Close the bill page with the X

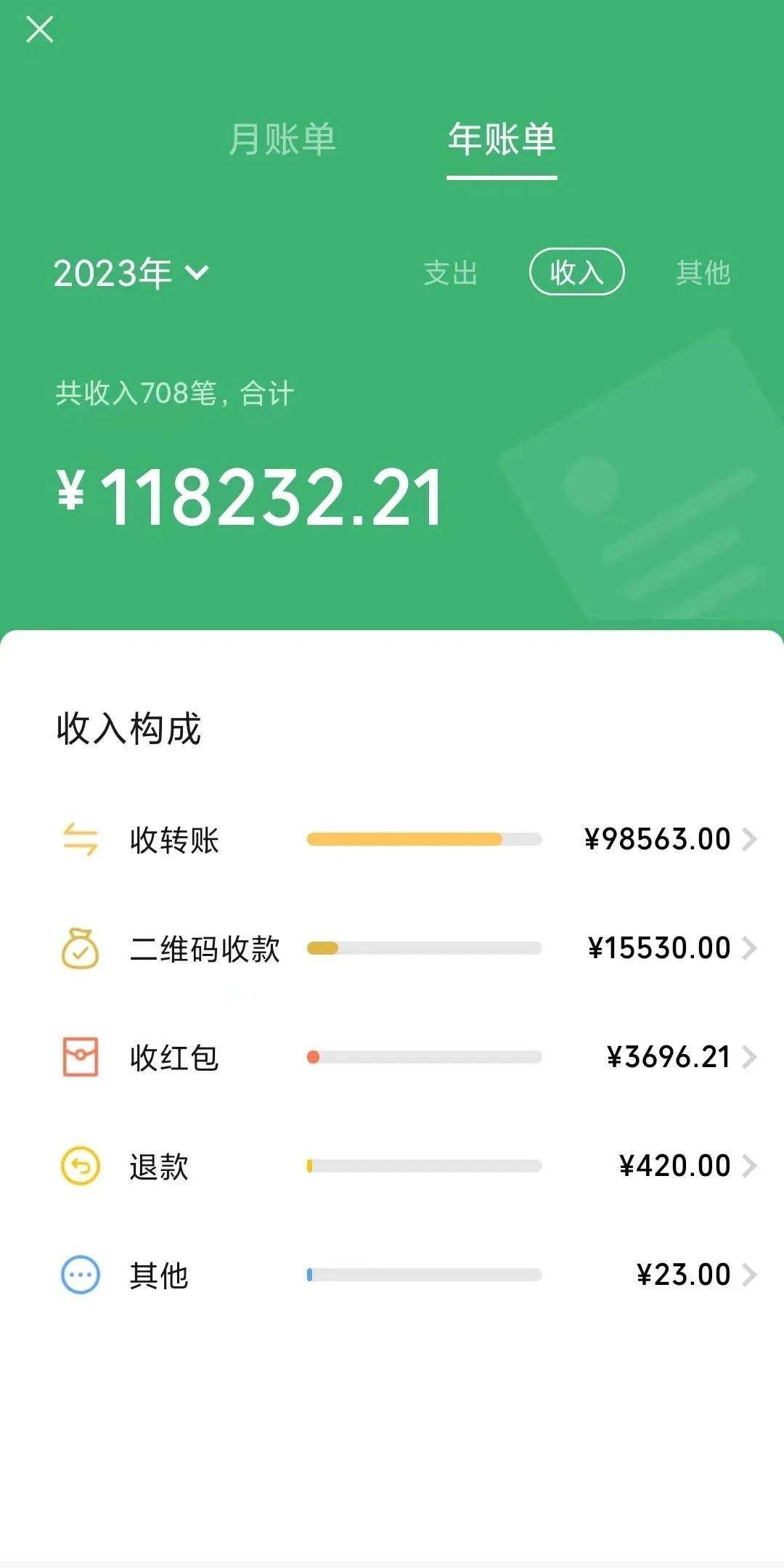click(40, 30)
